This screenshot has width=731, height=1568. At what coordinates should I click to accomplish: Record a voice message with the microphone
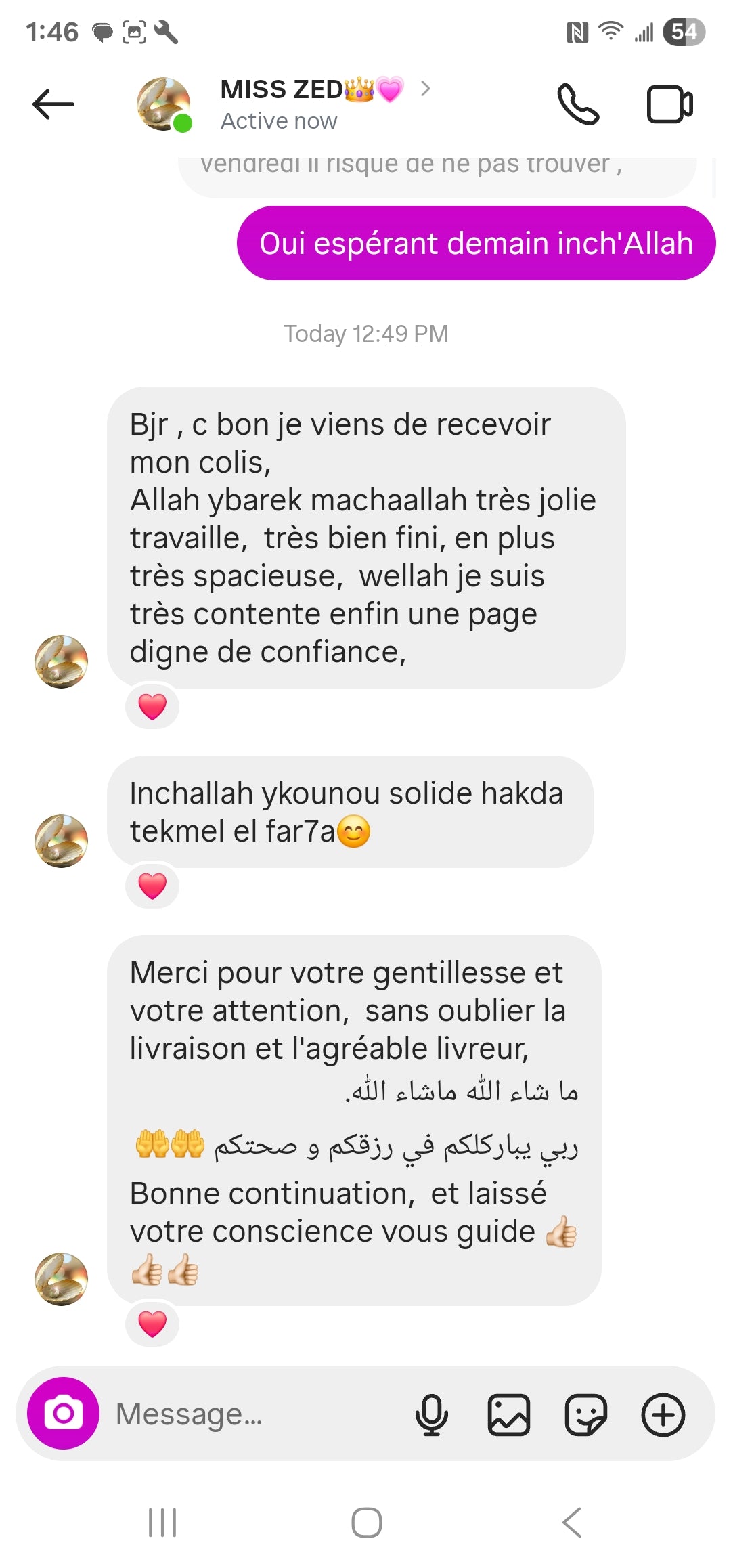[x=432, y=1414]
